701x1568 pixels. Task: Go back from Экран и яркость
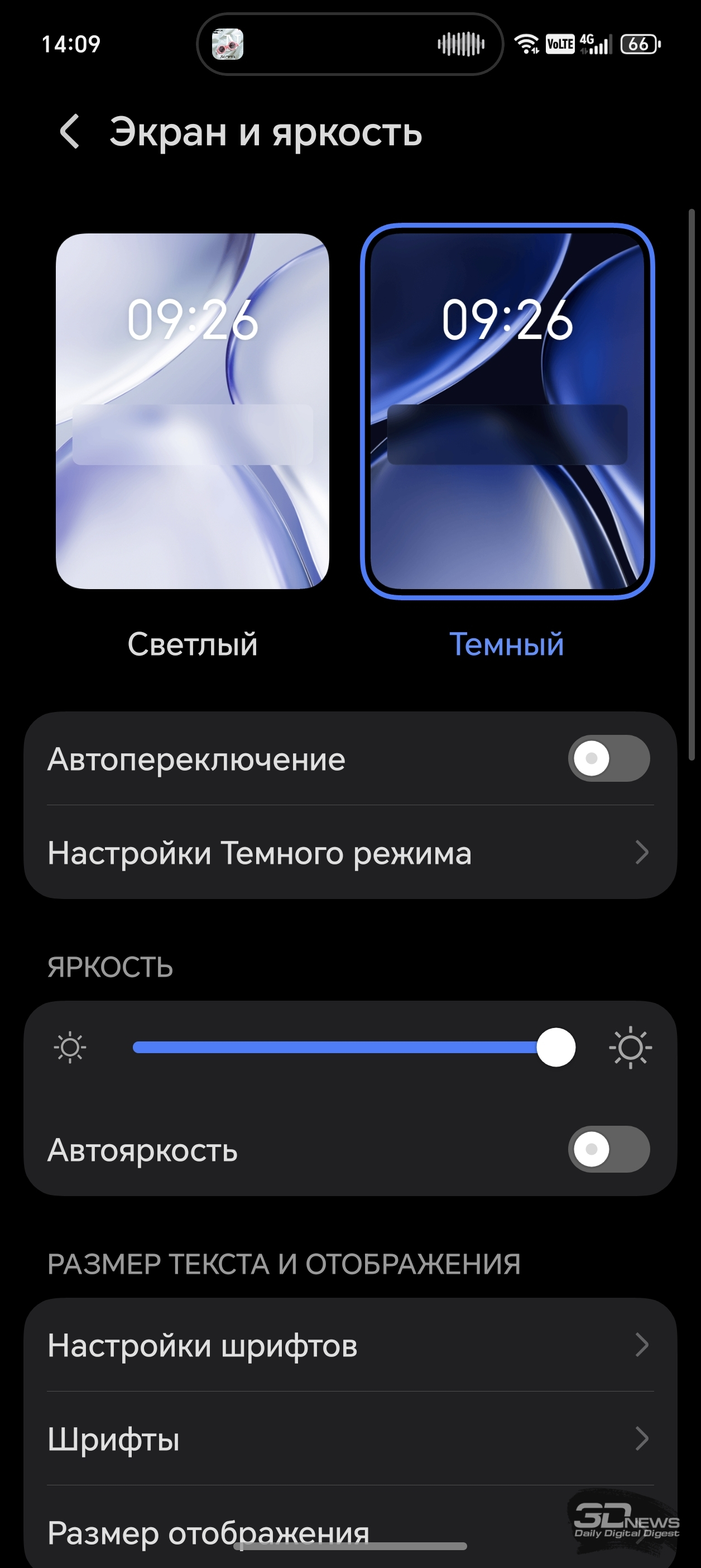point(70,131)
